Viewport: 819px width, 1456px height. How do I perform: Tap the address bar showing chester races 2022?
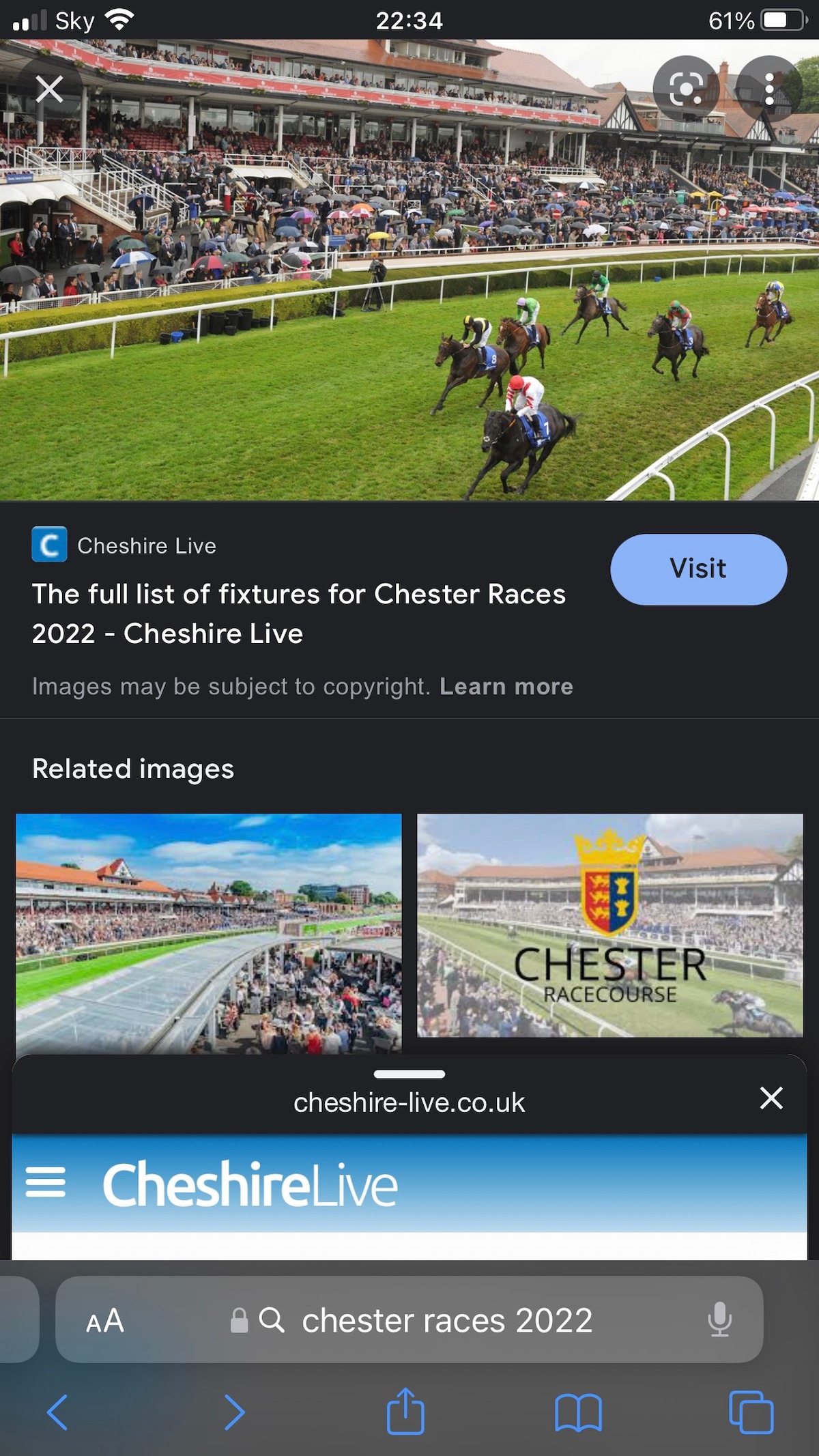pos(446,1321)
